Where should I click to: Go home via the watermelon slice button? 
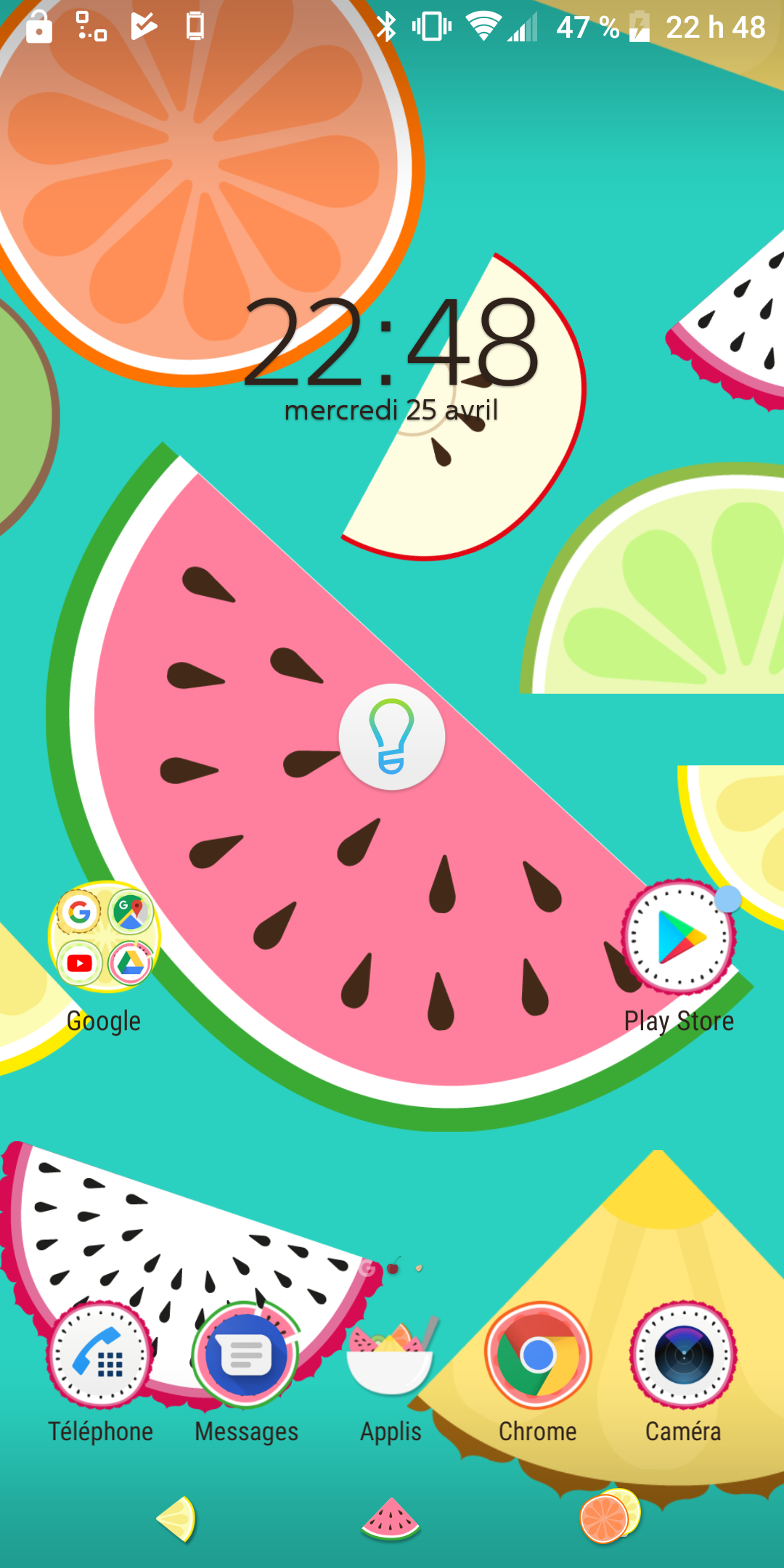pyautogui.click(x=391, y=1519)
